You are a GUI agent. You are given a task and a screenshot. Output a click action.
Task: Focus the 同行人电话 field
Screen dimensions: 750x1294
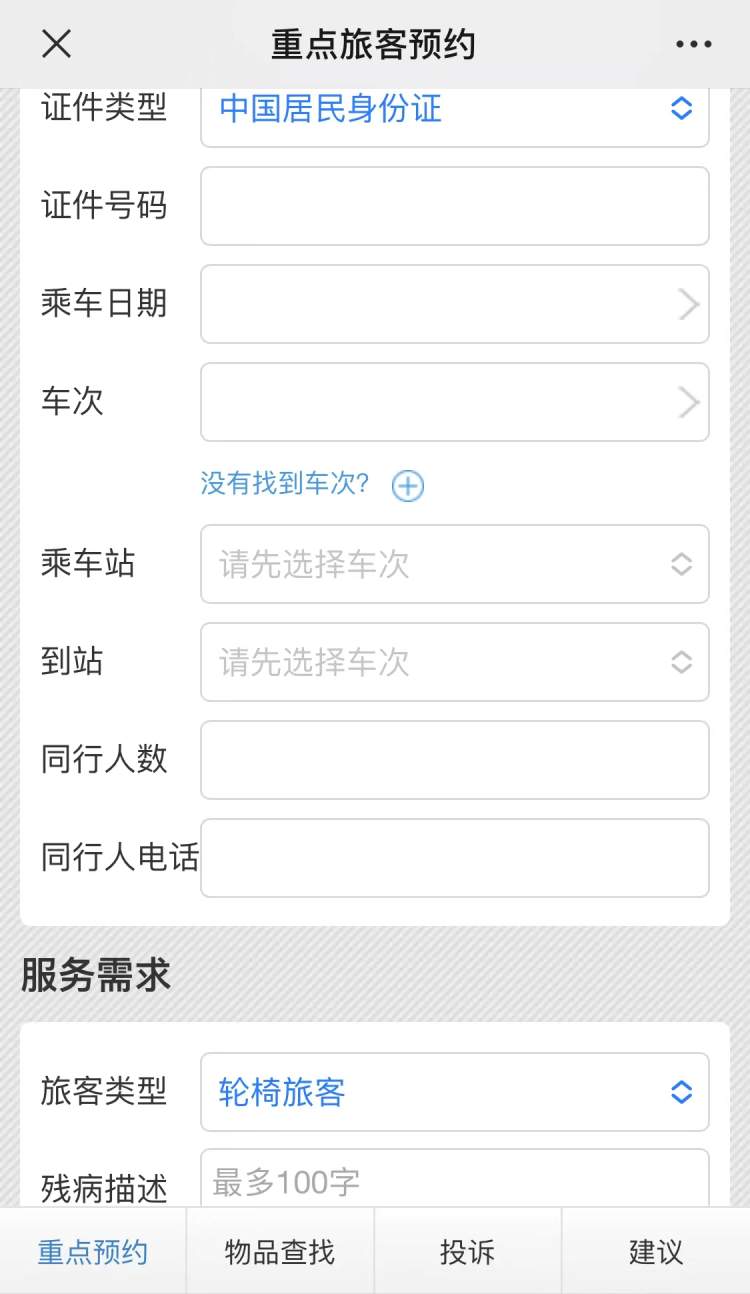point(455,858)
